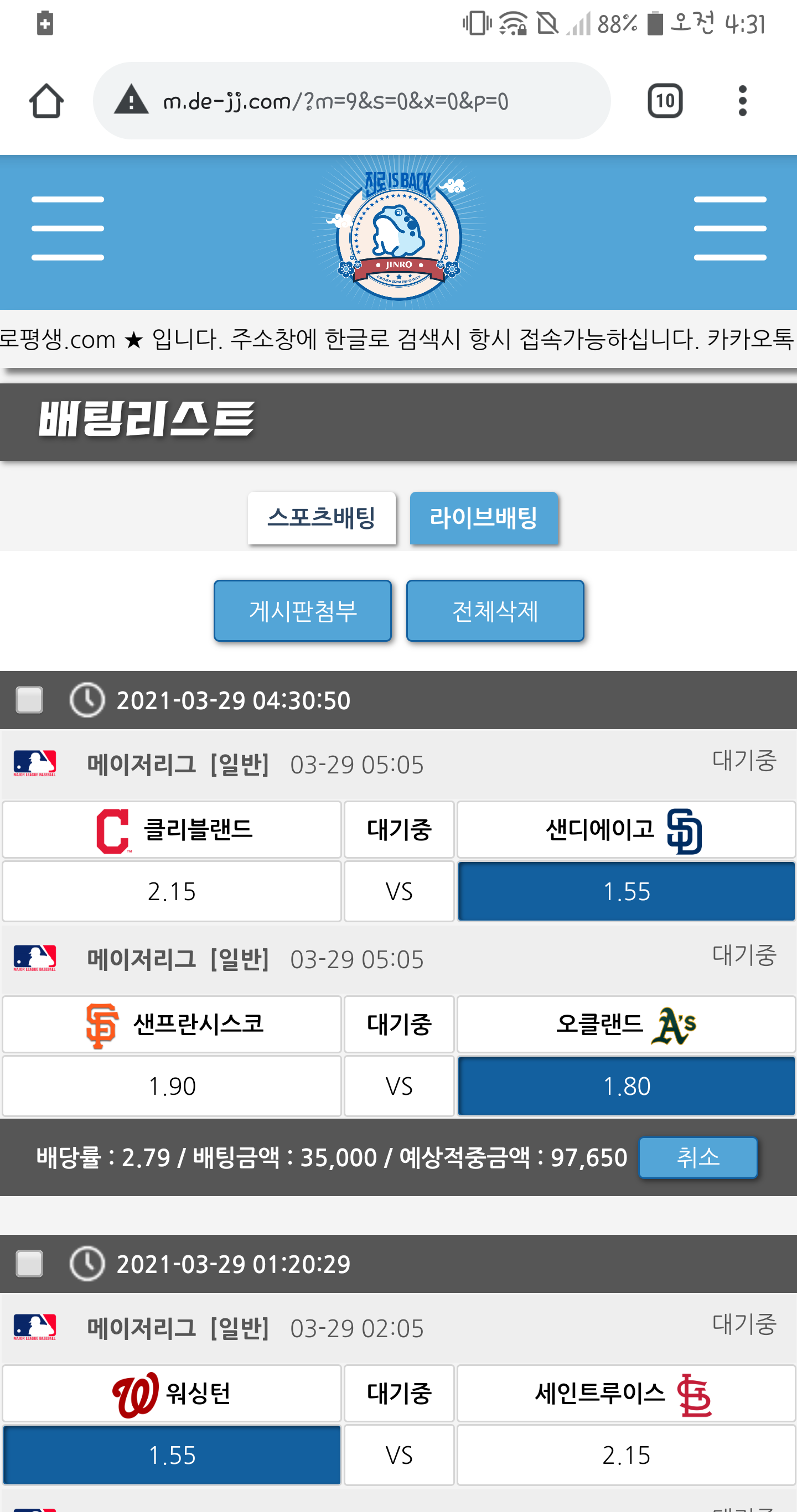The width and height of the screenshot is (797, 1512).
Task: Tap the 전체삭제 button
Action: (x=495, y=610)
